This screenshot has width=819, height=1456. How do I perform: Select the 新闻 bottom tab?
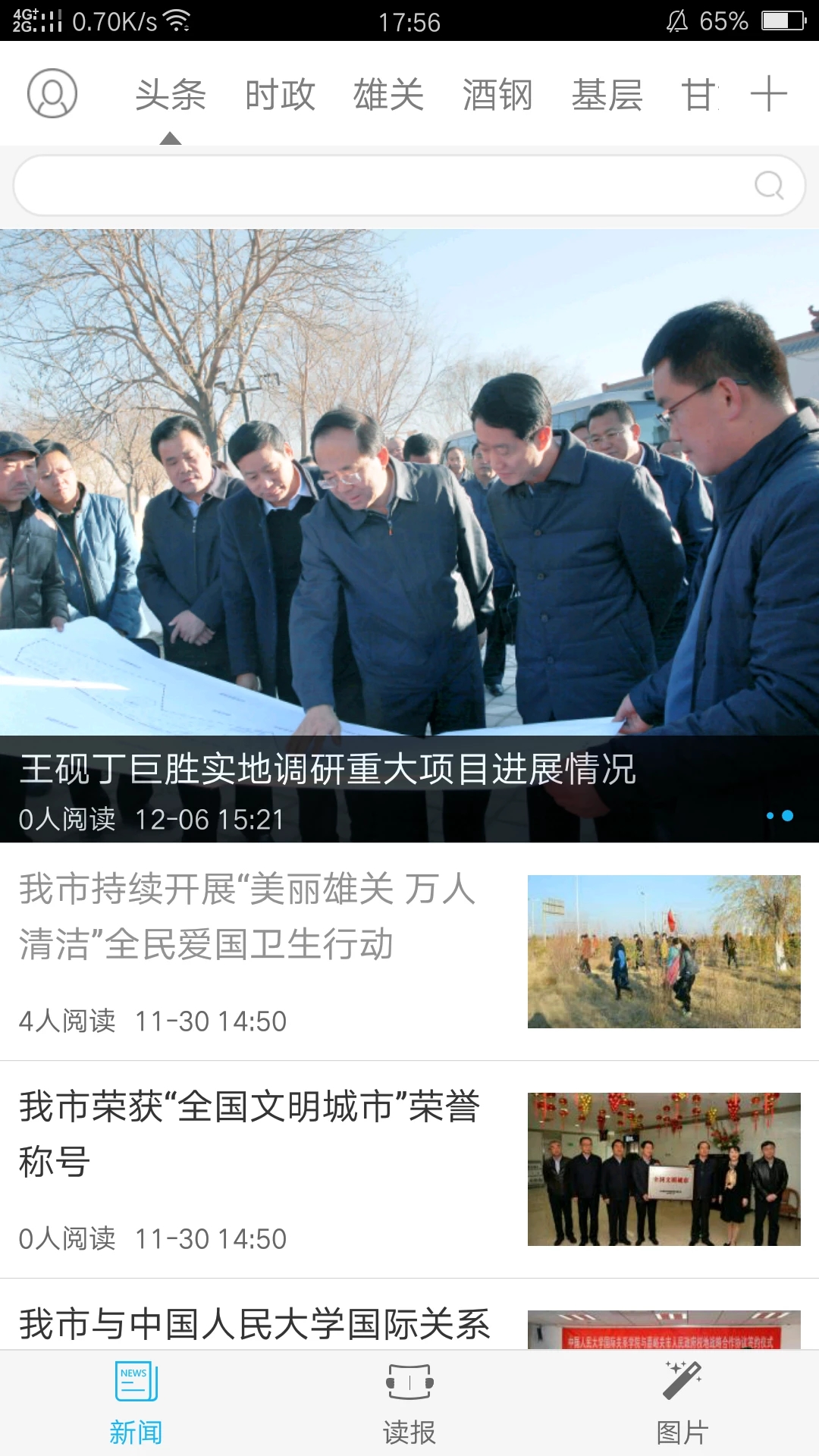[x=136, y=1403]
